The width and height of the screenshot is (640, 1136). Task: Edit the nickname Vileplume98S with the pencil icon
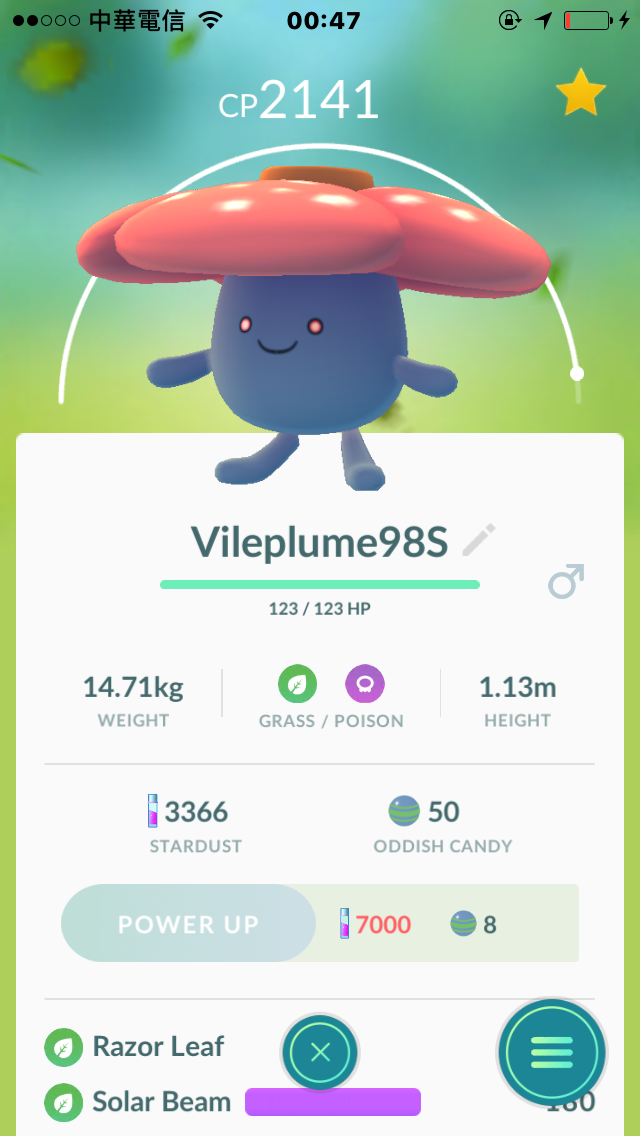click(478, 541)
